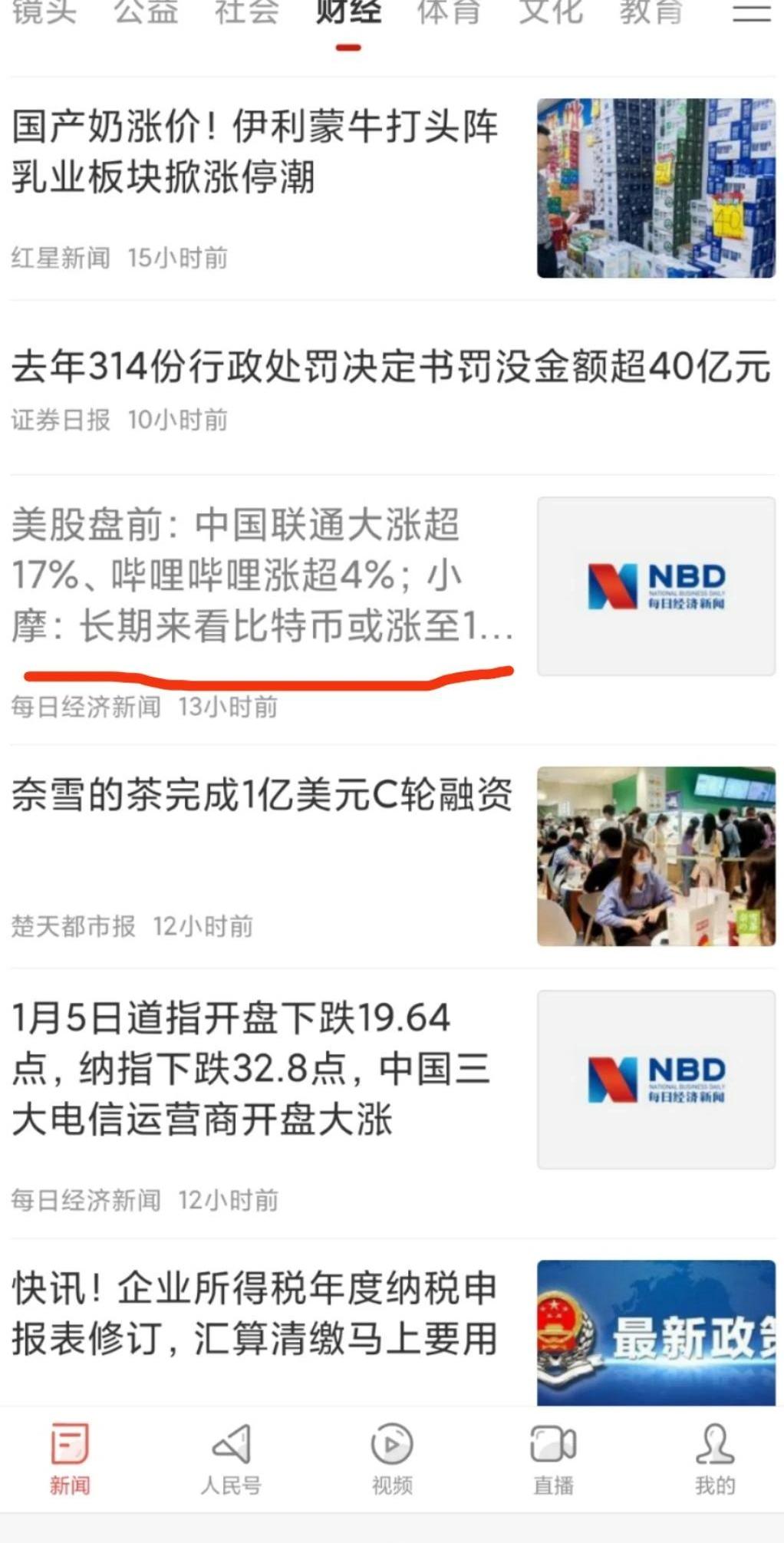Switch to the 镜头 tab
Screen dimensions: 784x1543
44,12
